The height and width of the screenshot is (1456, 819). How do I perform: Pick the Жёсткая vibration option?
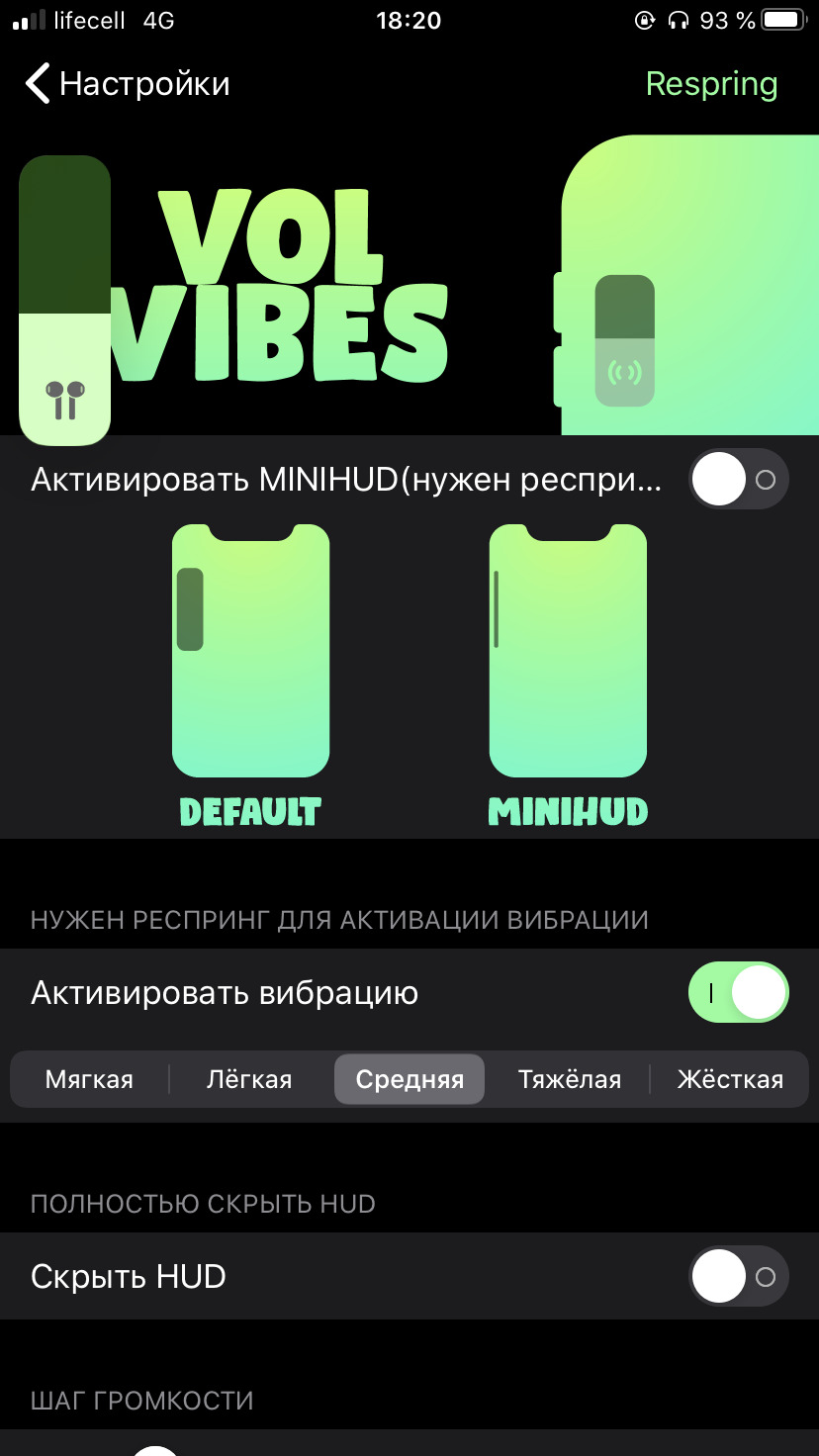tap(730, 1079)
